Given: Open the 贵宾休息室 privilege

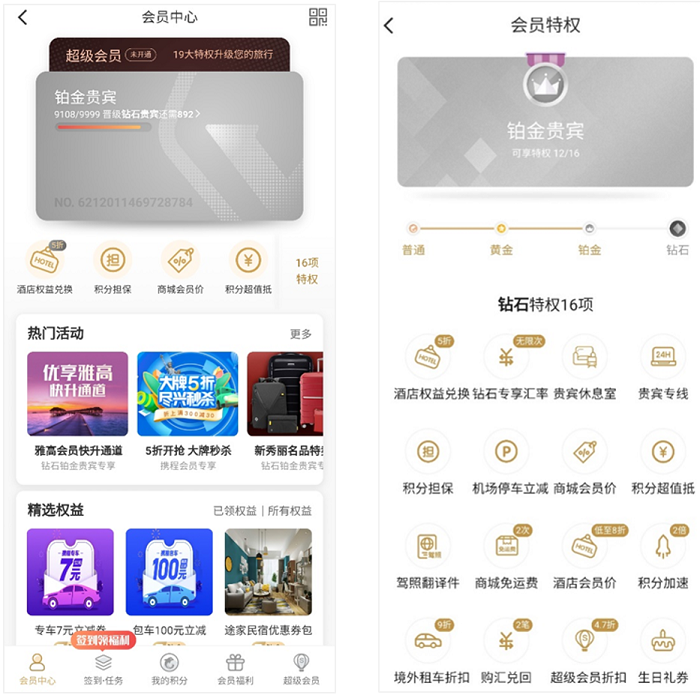Looking at the screenshot, I should [585, 368].
